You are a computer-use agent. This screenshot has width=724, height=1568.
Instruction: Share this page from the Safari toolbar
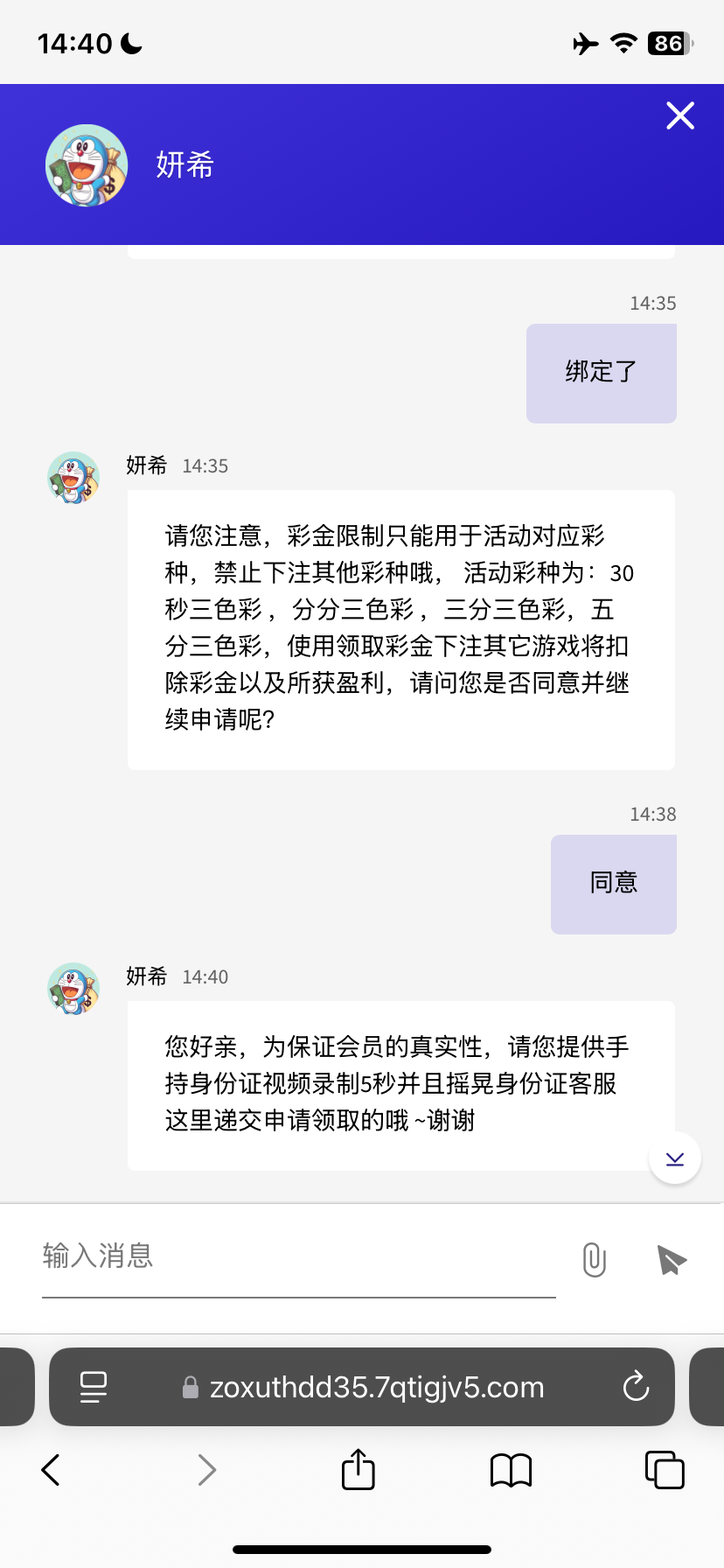(x=358, y=1470)
